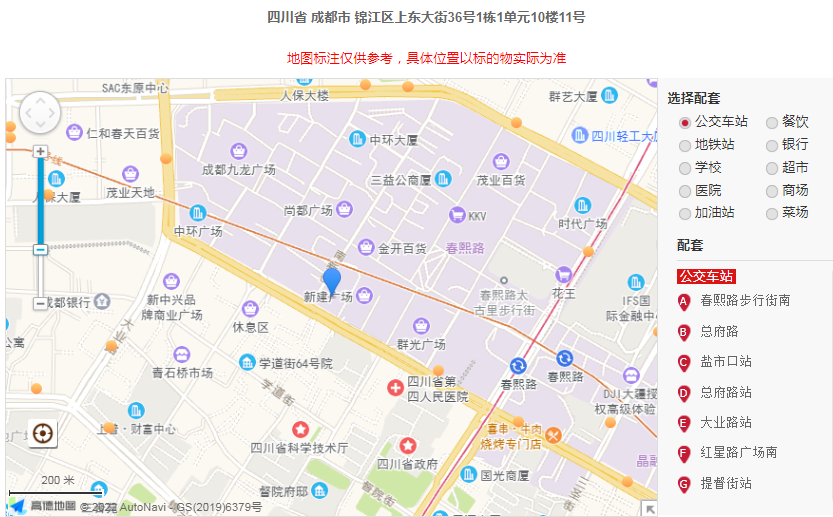Select the 公交车站 radio option
The height and width of the screenshot is (517, 833).
click(x=685, y=123)
